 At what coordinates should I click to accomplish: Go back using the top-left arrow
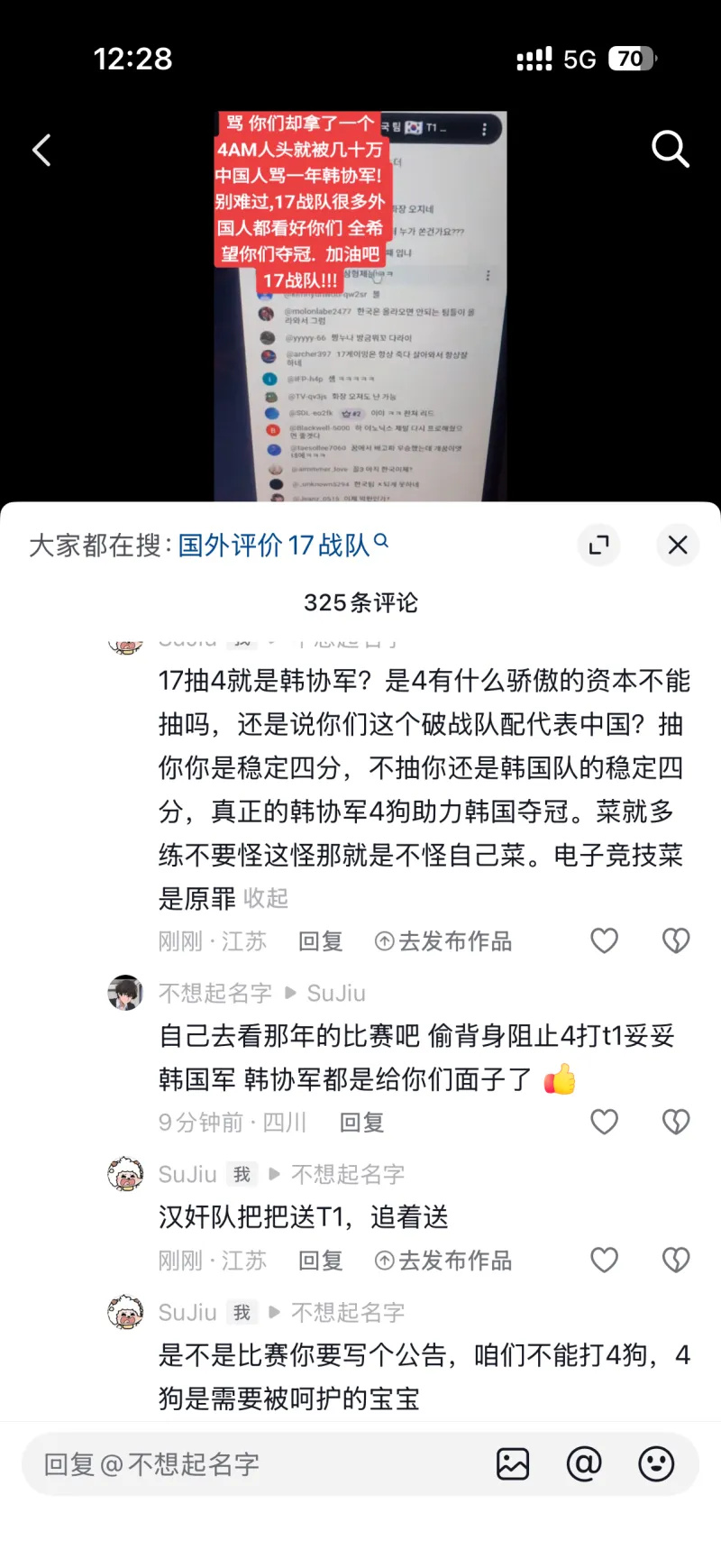click(41, 150)
